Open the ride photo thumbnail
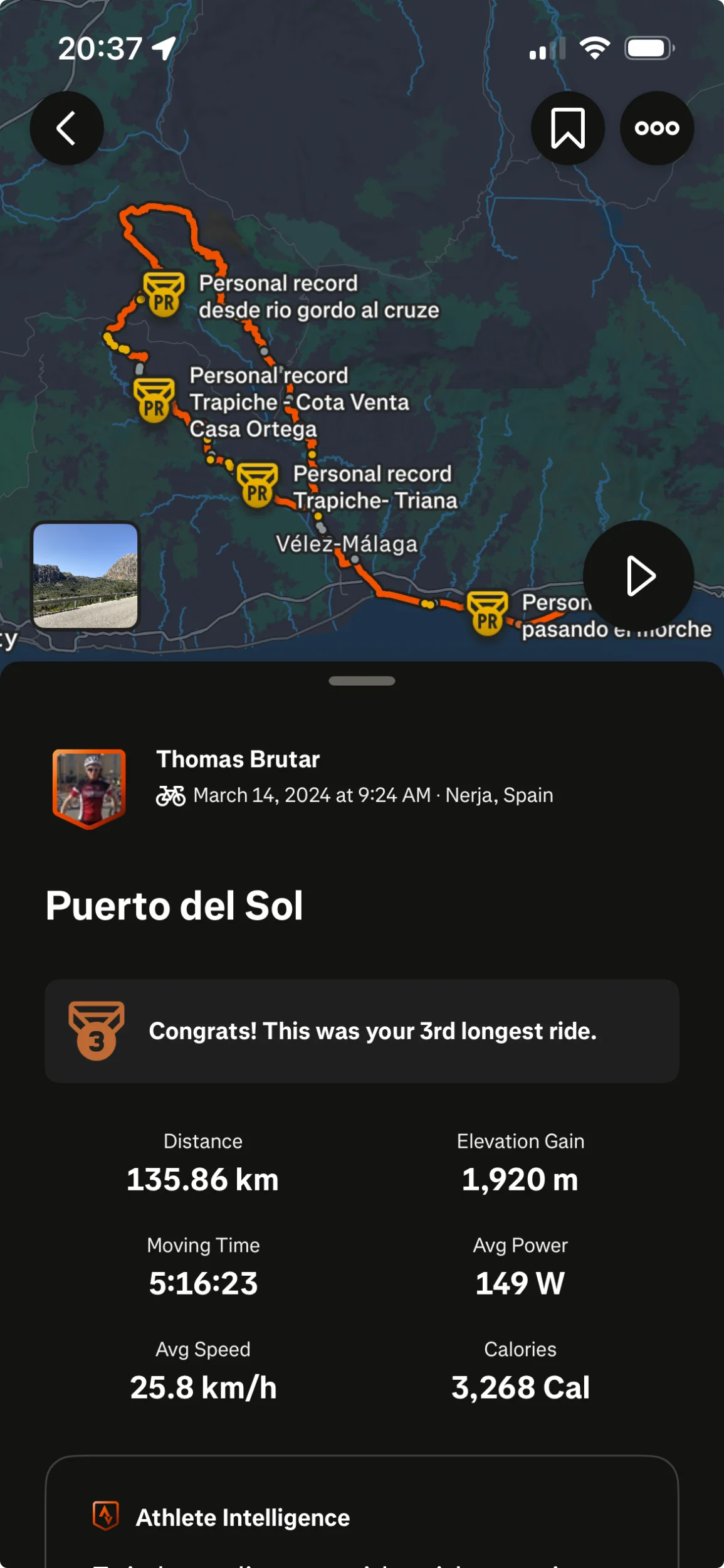 85,575
